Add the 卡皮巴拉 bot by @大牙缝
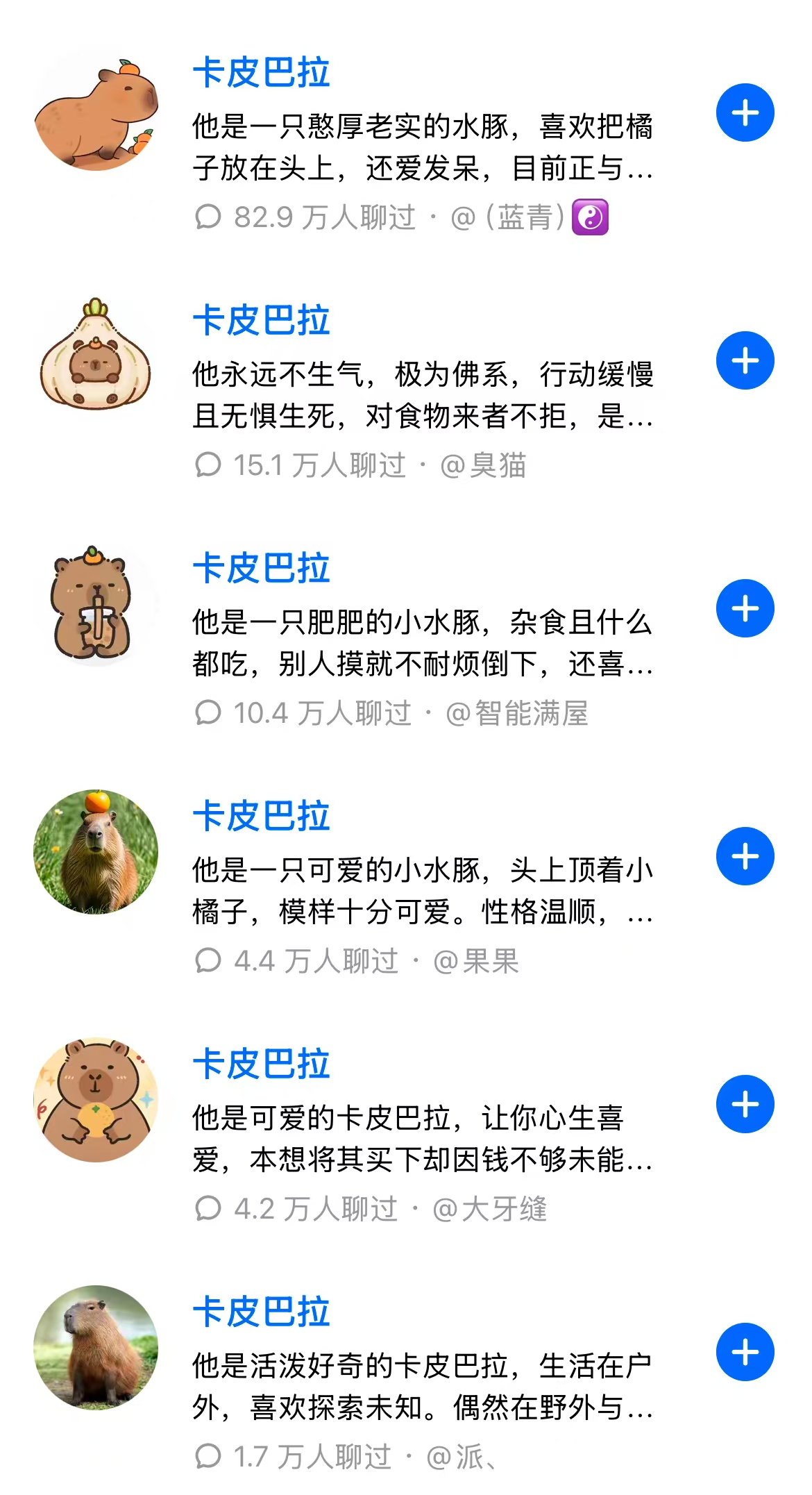812x1495 pixels. (745, 1105)
